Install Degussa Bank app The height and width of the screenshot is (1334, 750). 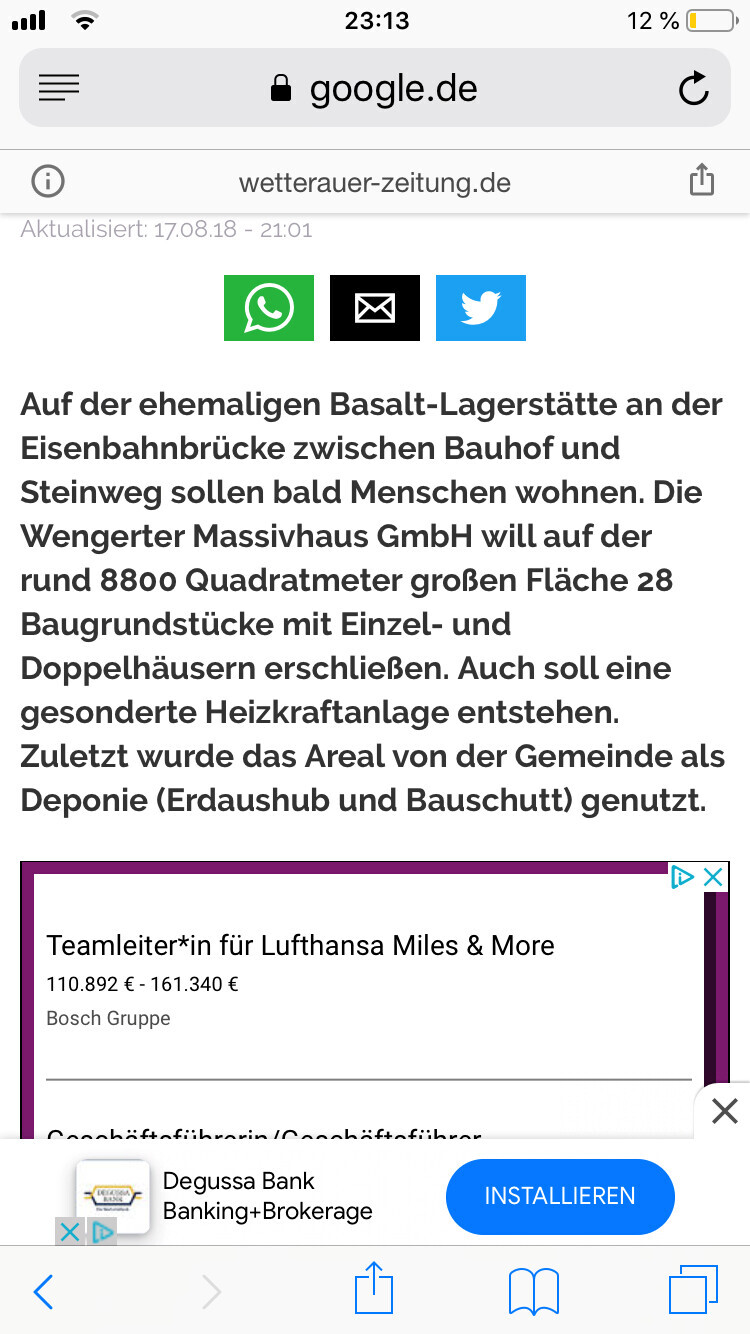tap(559, 1196)
